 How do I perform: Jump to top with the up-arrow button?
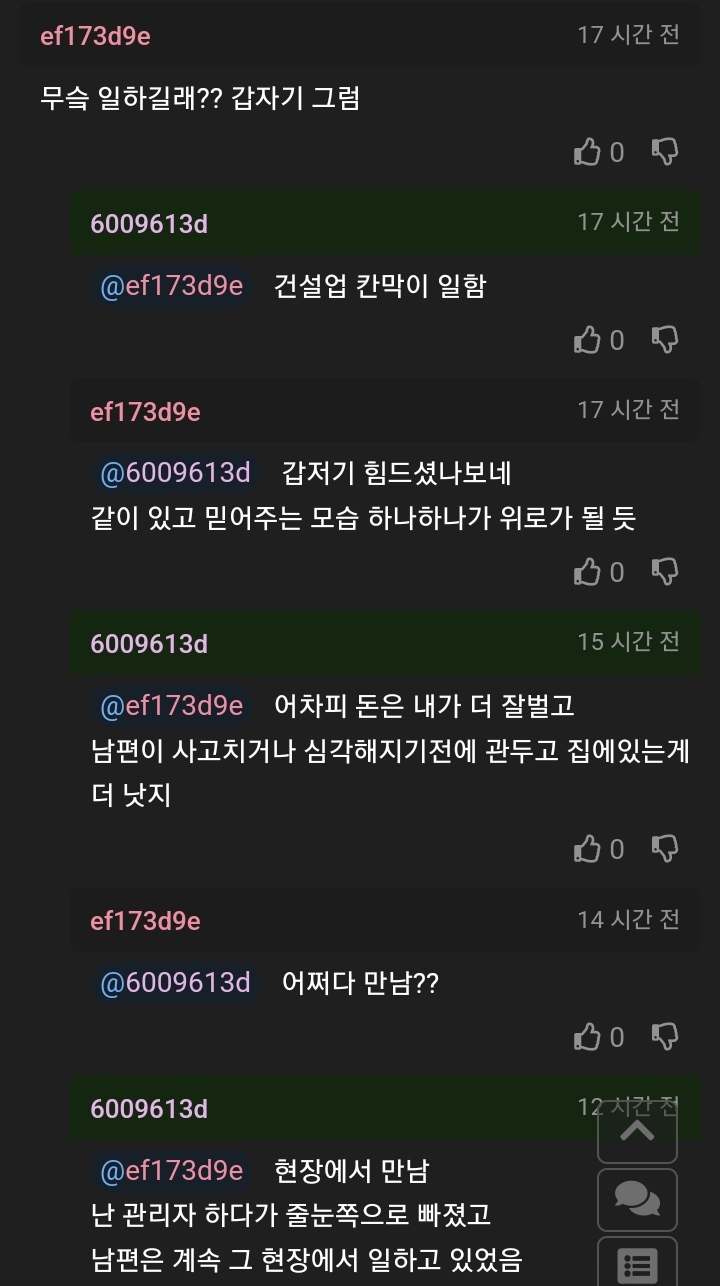click(x=637, y=1131)
